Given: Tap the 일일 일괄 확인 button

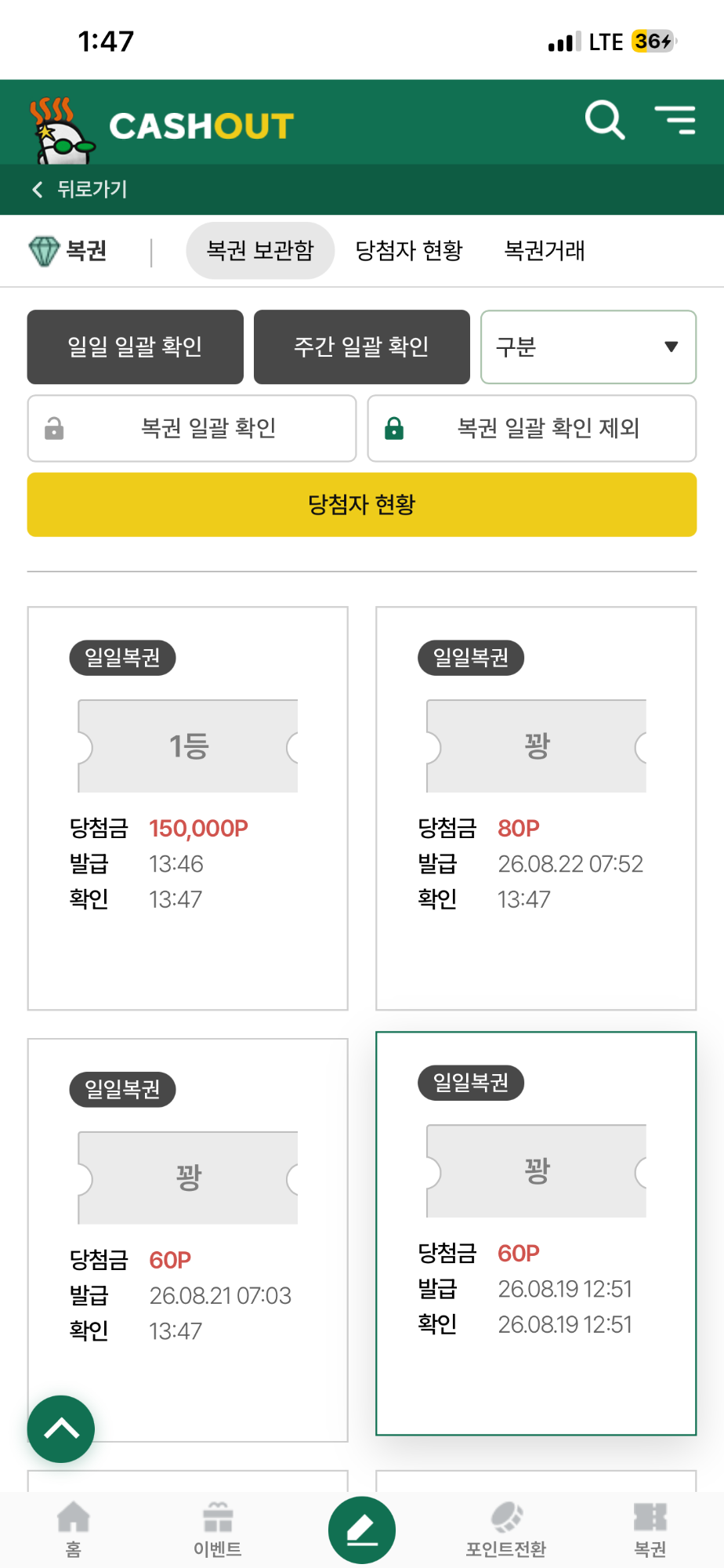Looking at the screenshot, I should pyautogui.click(x=136, y=347).
